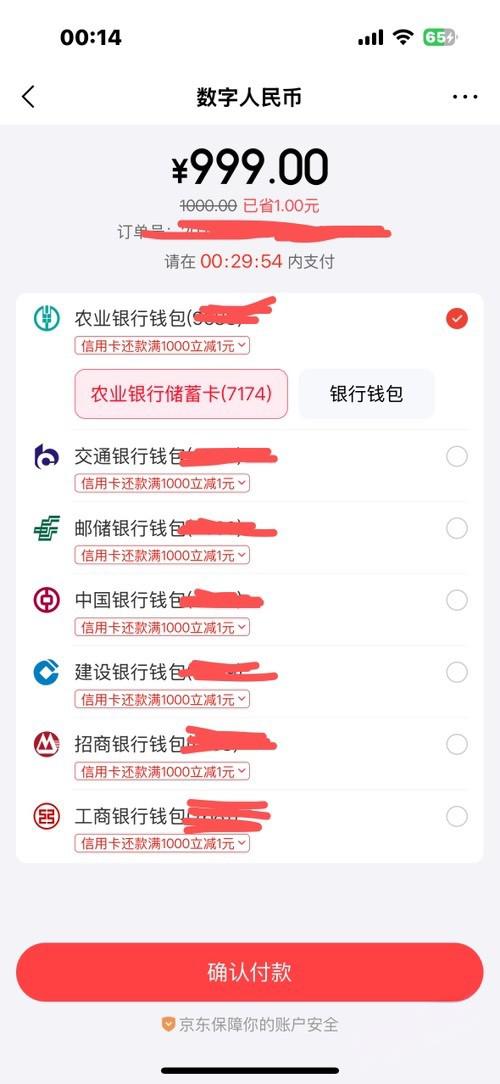Select the 中国银行钱包 radio button
This screenshot has width=500, height=1084.
click(456, 600)
